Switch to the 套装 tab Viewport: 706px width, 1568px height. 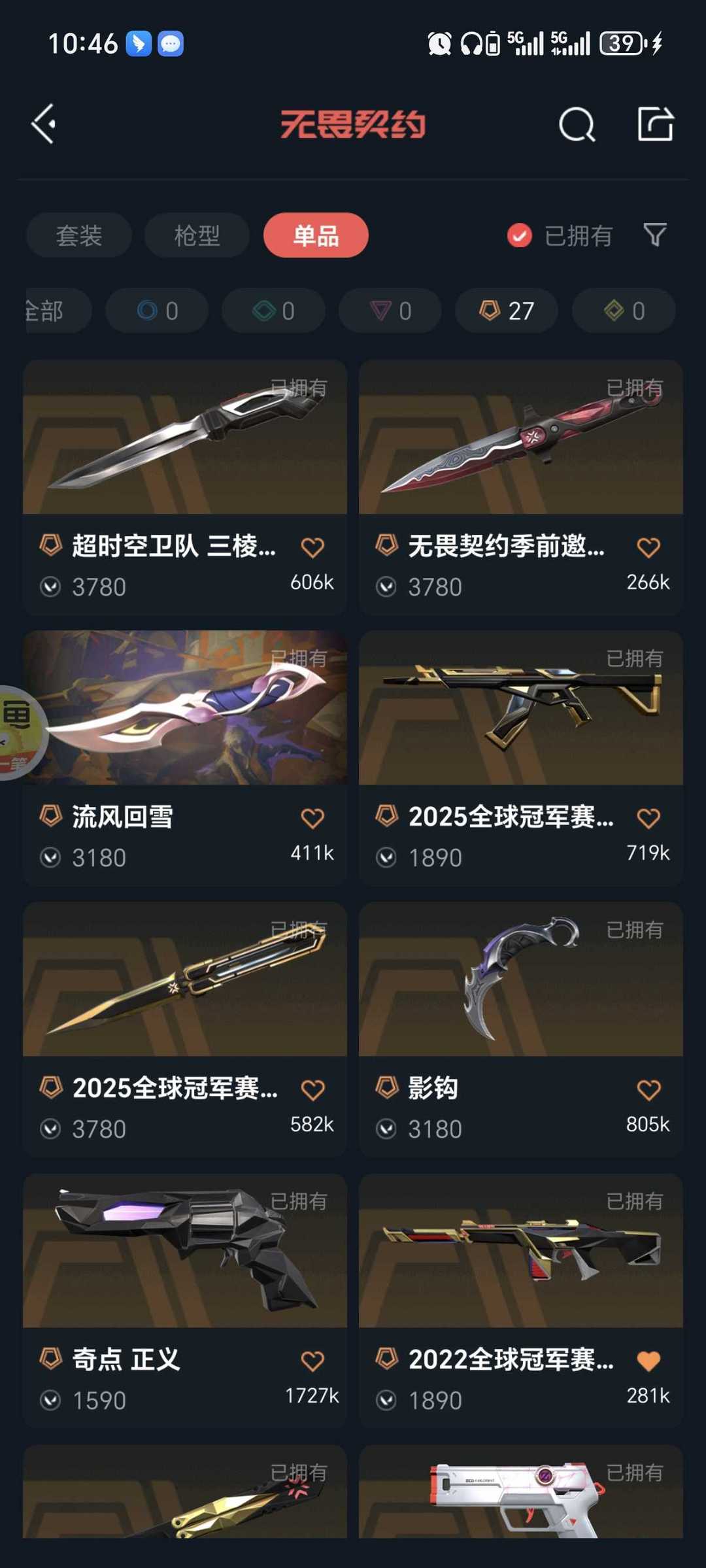78,235
